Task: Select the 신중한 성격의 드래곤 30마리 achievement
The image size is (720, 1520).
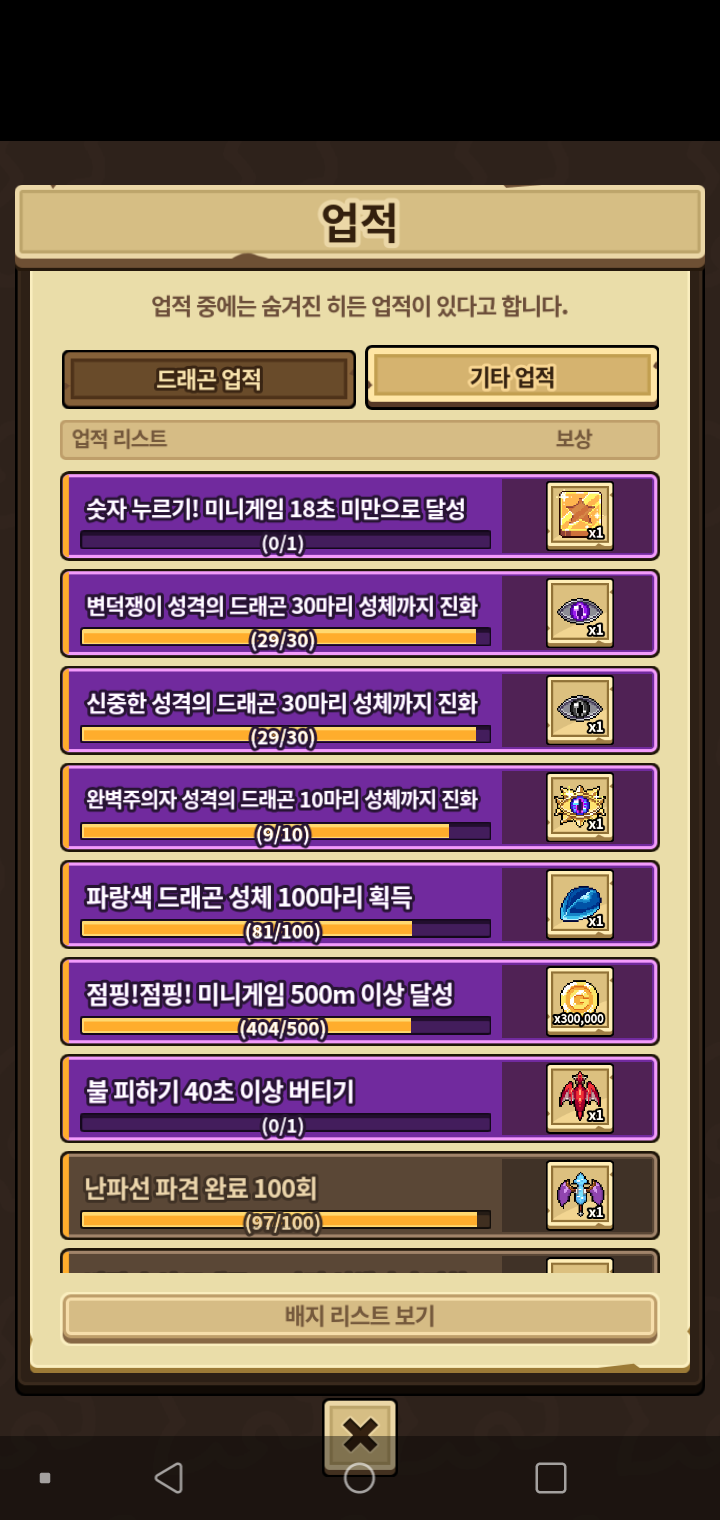Action: click(360, 710)
